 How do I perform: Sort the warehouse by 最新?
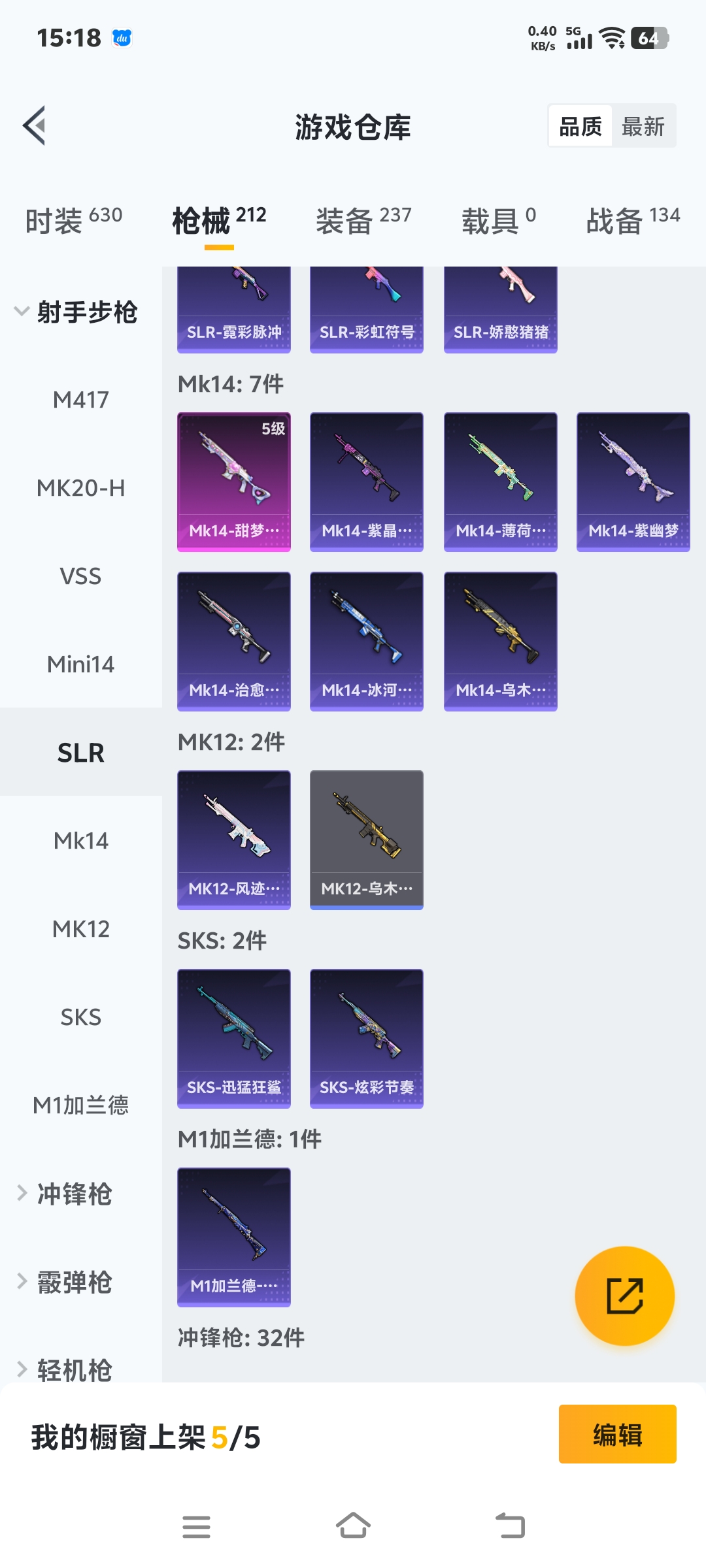coord(643,126)
